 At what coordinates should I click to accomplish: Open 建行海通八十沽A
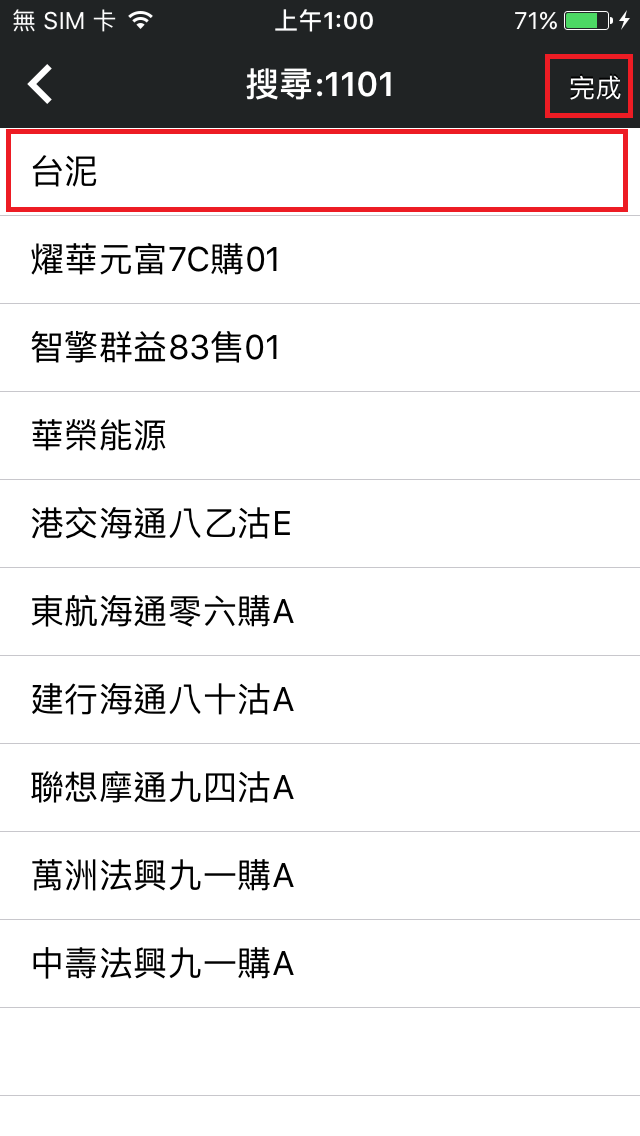[x=320, y=700]
